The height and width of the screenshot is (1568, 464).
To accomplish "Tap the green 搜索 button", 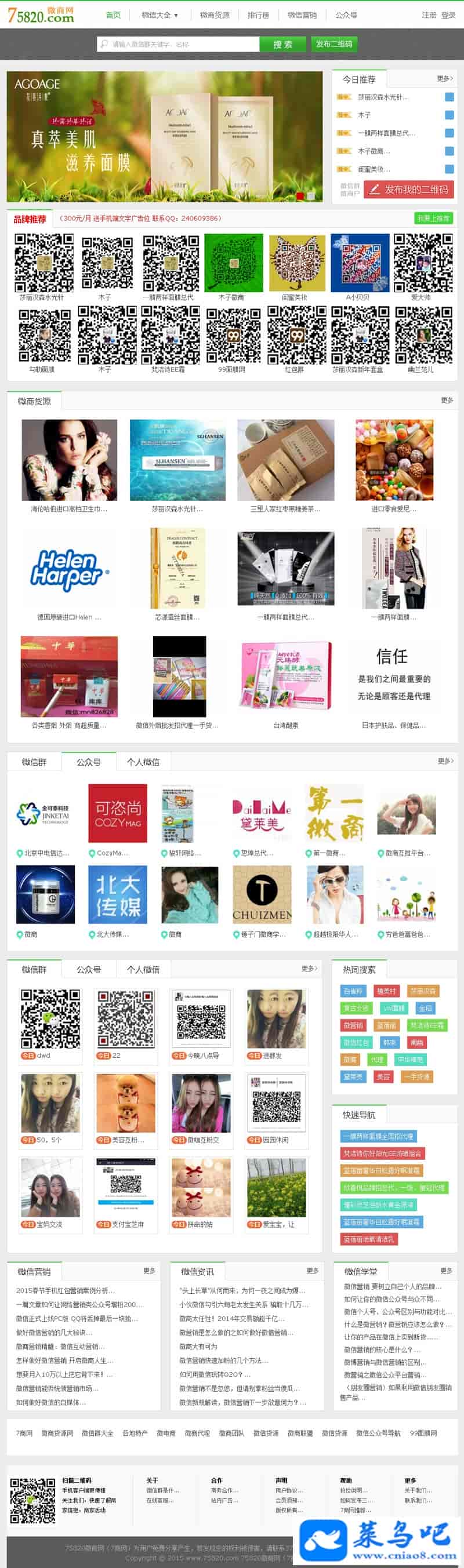I will (282, 44).
